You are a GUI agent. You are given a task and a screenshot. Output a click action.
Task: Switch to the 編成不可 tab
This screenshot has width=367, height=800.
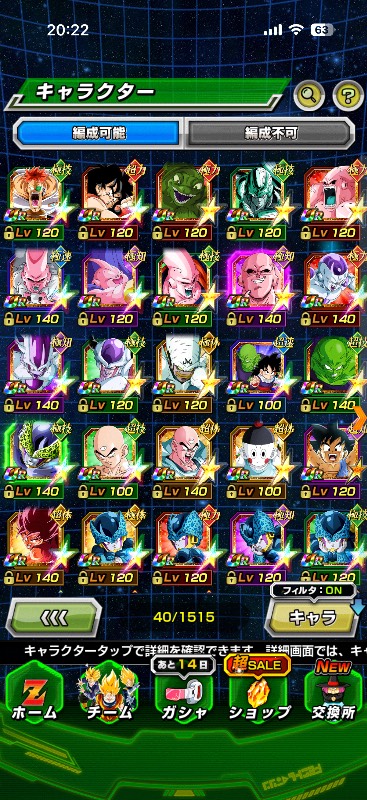pos(270,133)
